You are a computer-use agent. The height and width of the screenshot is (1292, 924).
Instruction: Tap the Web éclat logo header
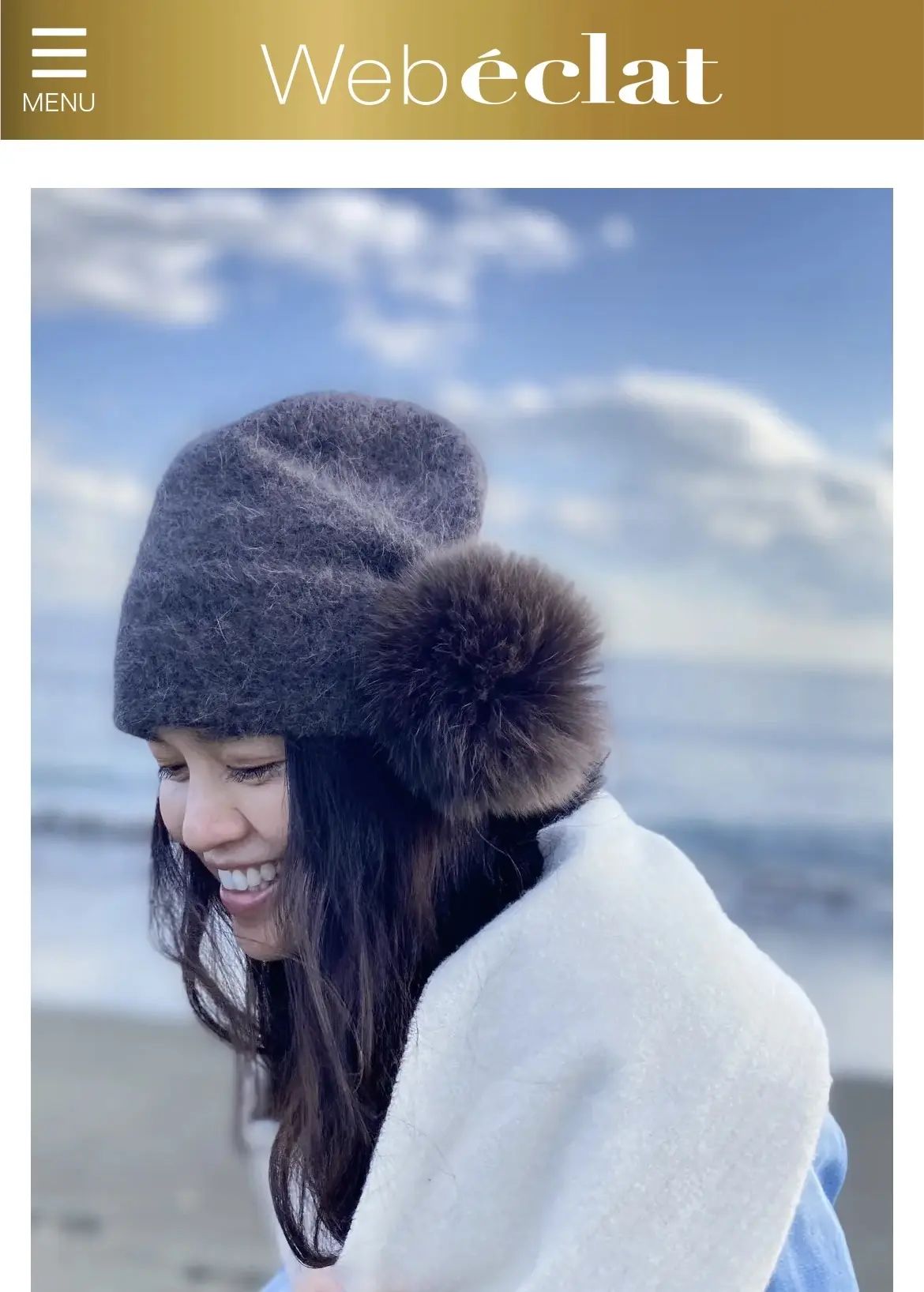click(490, 71)
